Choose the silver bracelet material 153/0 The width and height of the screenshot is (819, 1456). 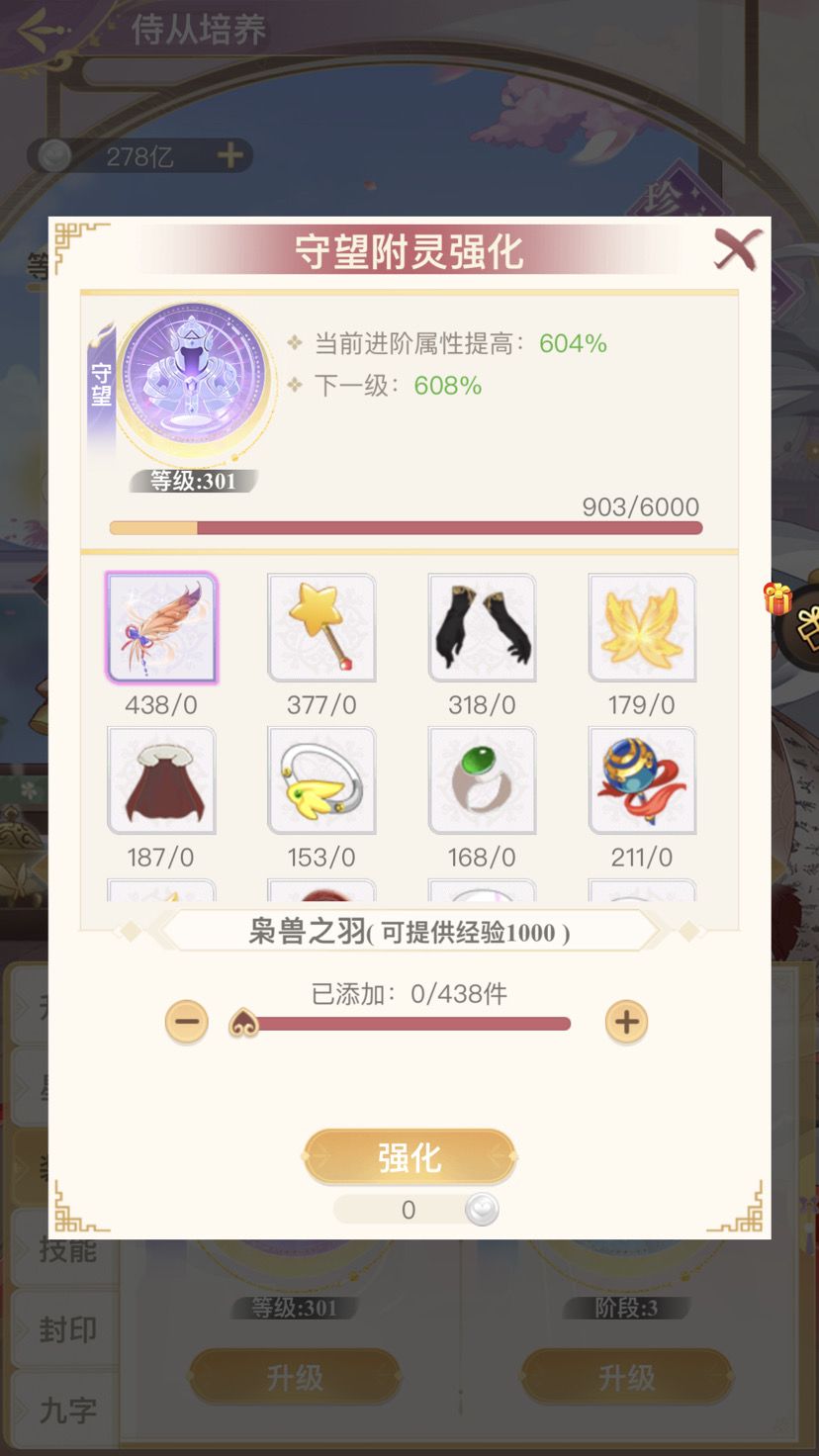pos(321,779)
